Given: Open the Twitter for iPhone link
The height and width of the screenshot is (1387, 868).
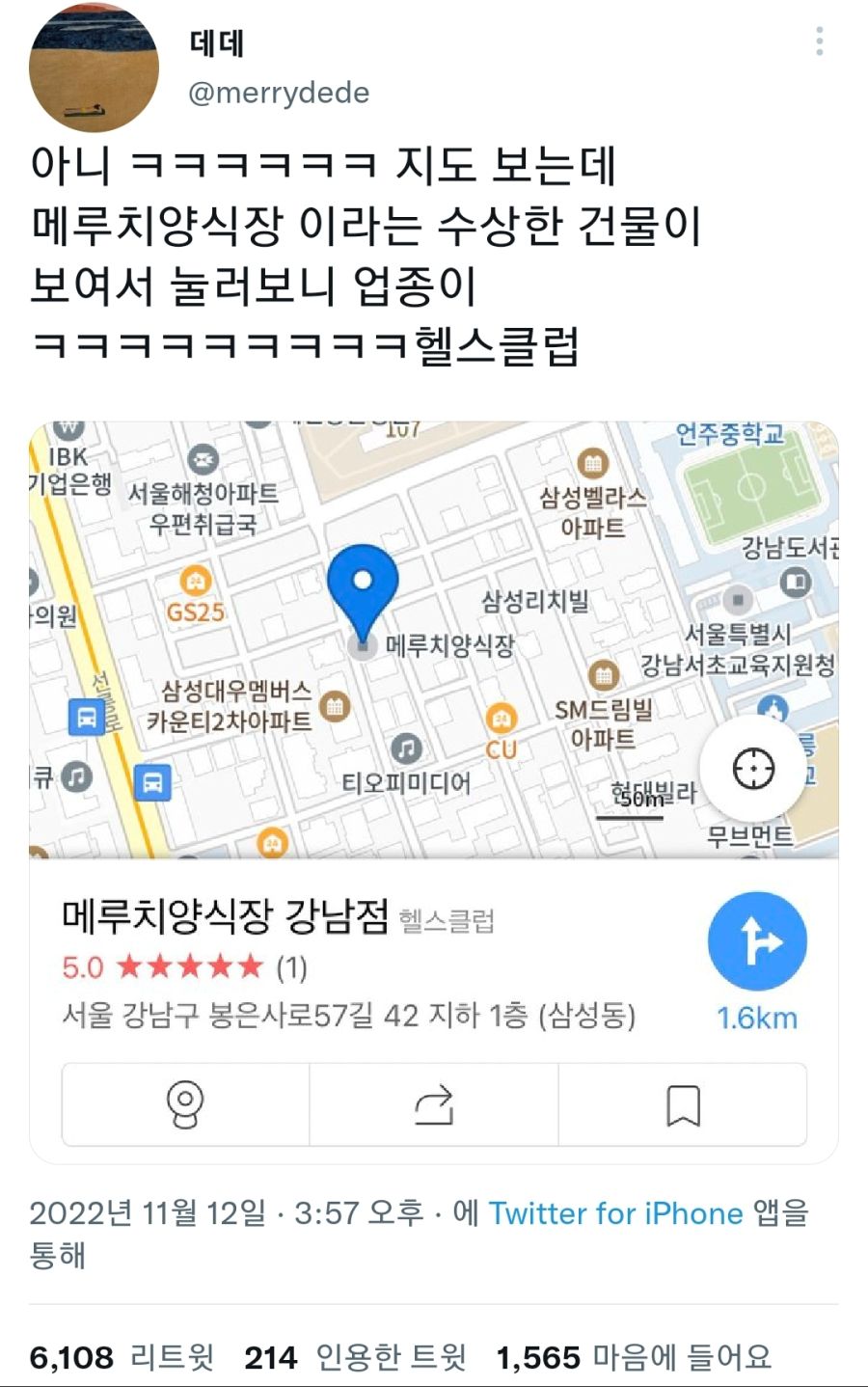Looking at the screenshot, I should pyautogui.click(x=615, y=1212).
